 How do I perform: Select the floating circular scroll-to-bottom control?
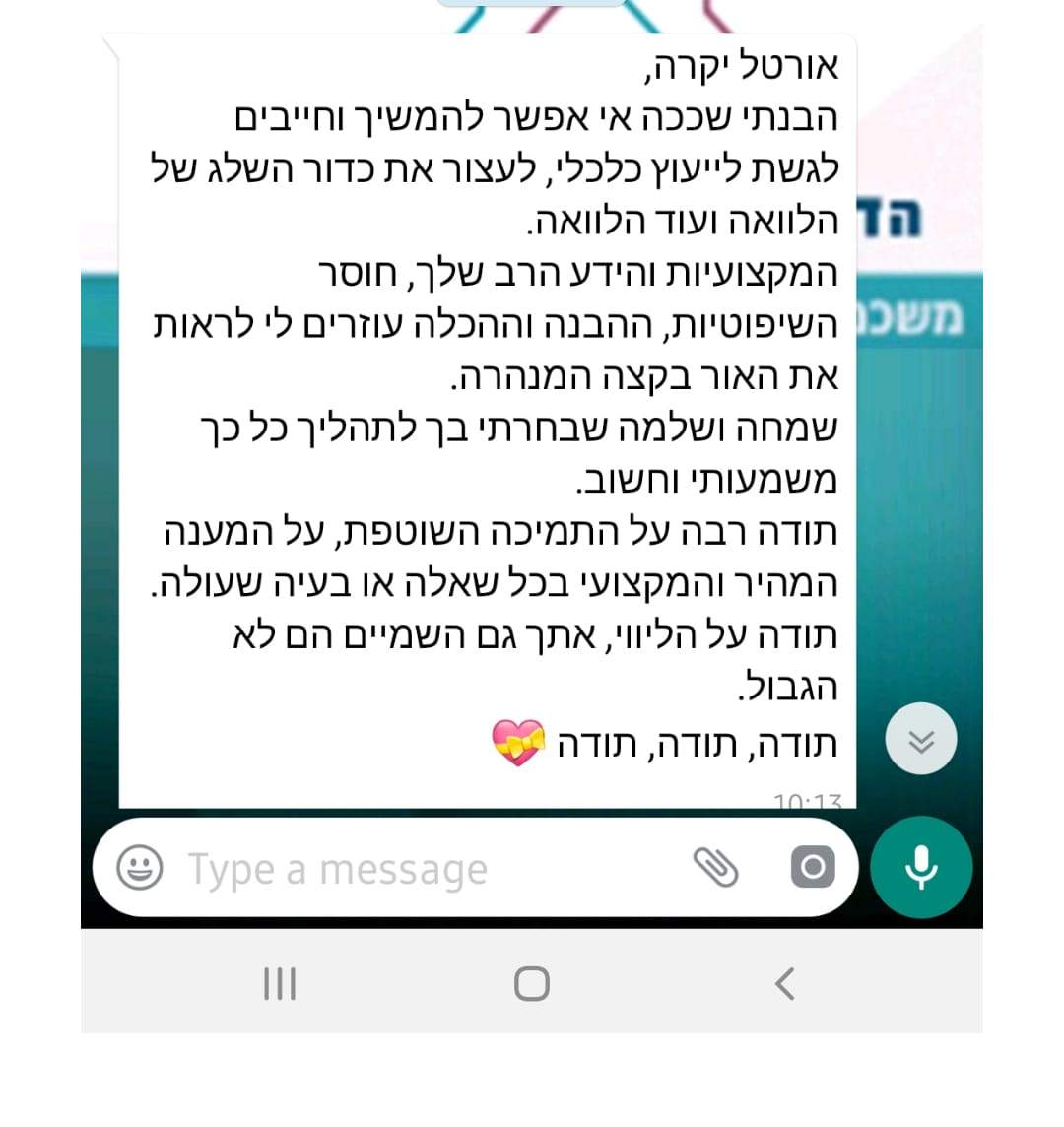pos(920,738)
